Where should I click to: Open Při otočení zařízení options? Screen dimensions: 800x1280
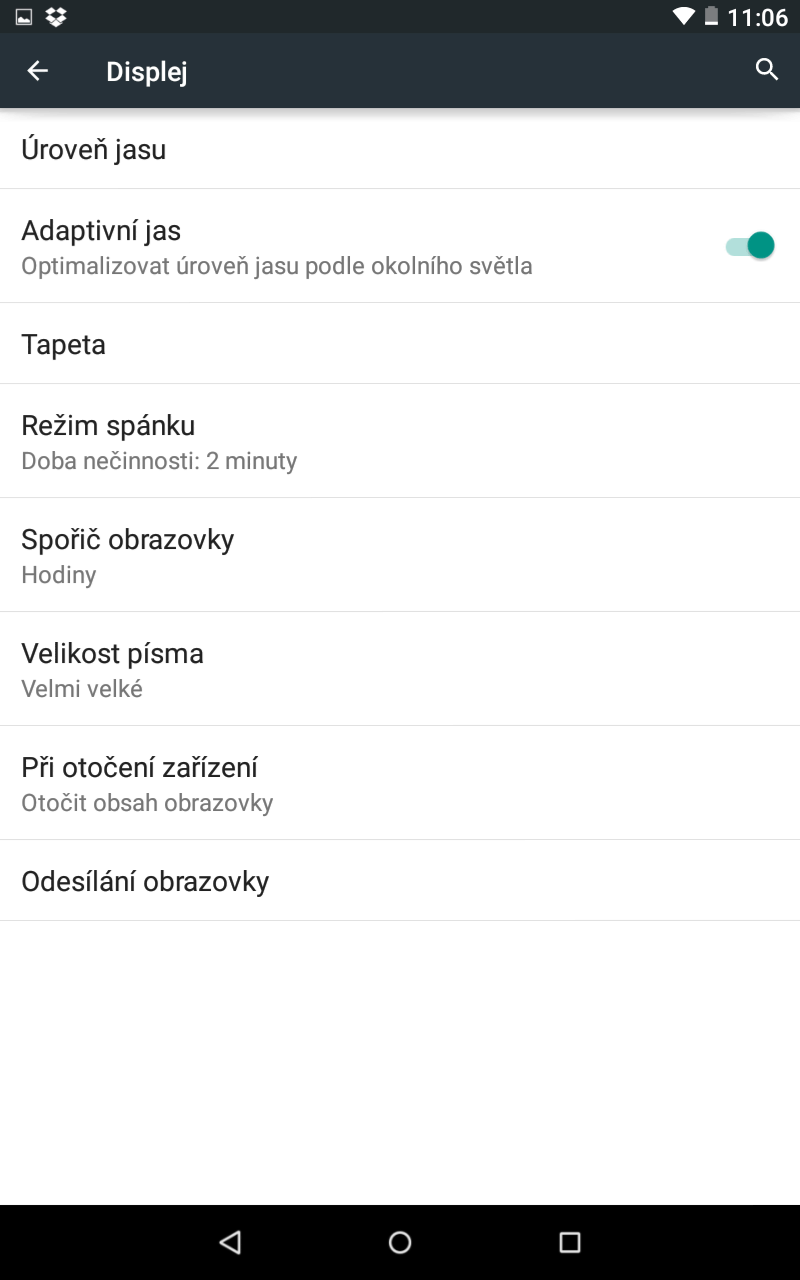coord(400,783)
